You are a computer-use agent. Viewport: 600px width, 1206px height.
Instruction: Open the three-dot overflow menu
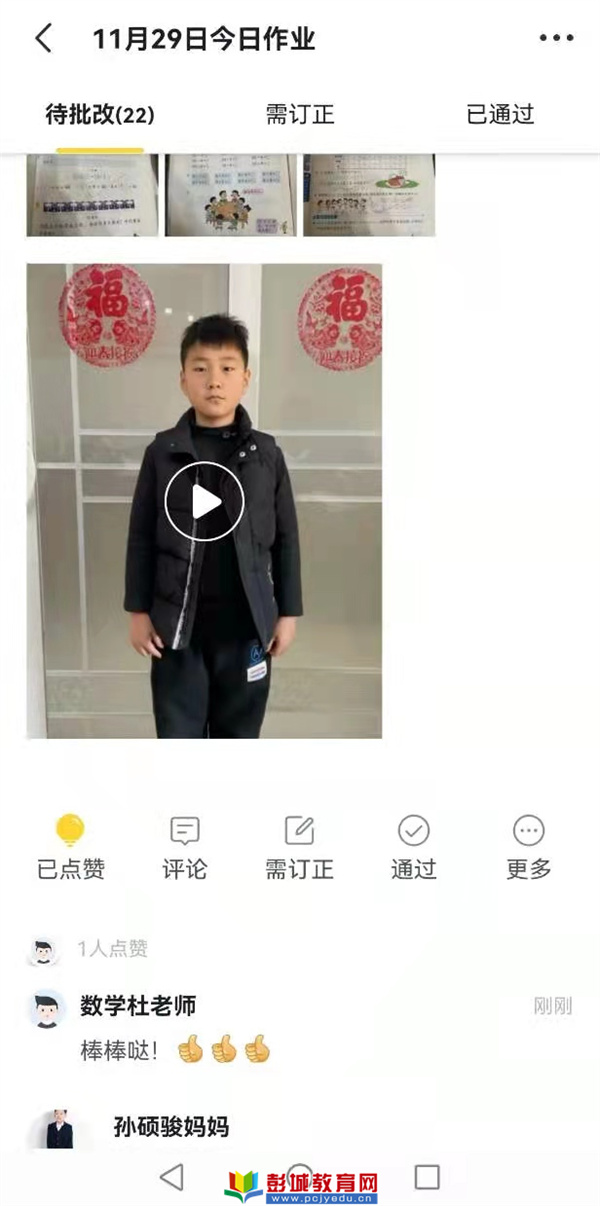point(556,39)
